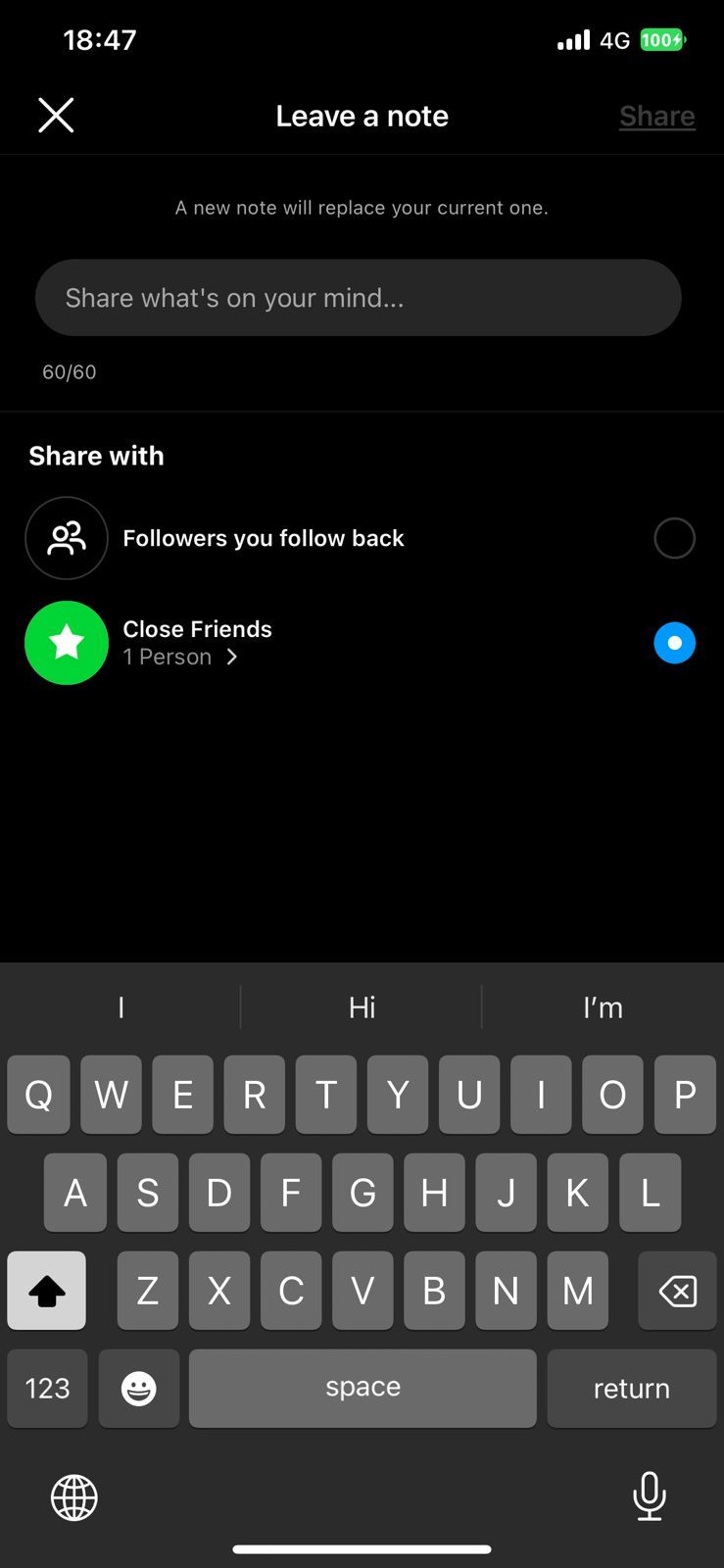Start dictation with the microphone icon
This screenshot has height=1568, width=724.
[649, 1496]
